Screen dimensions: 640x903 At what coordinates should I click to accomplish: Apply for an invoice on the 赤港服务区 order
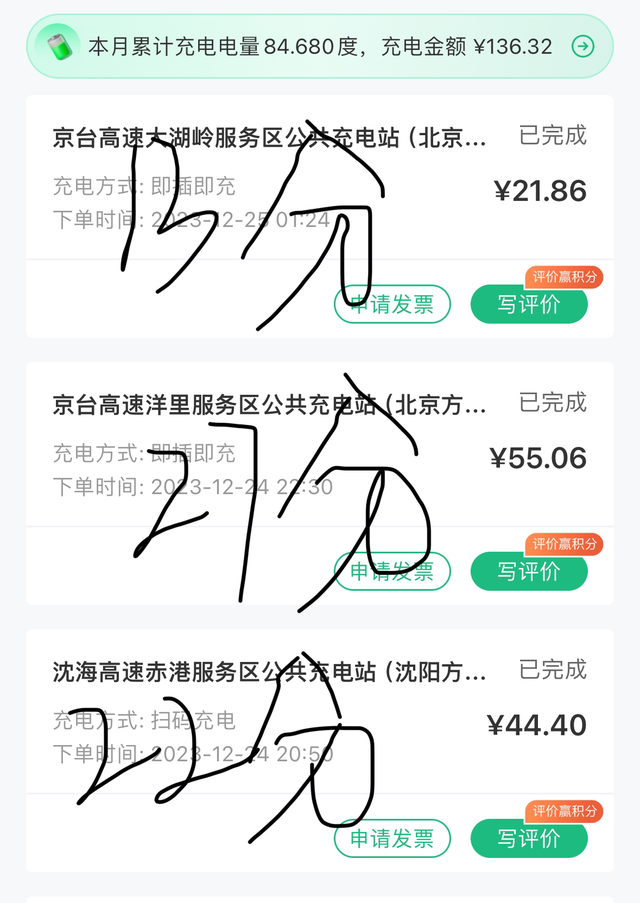tap(392, 838)
